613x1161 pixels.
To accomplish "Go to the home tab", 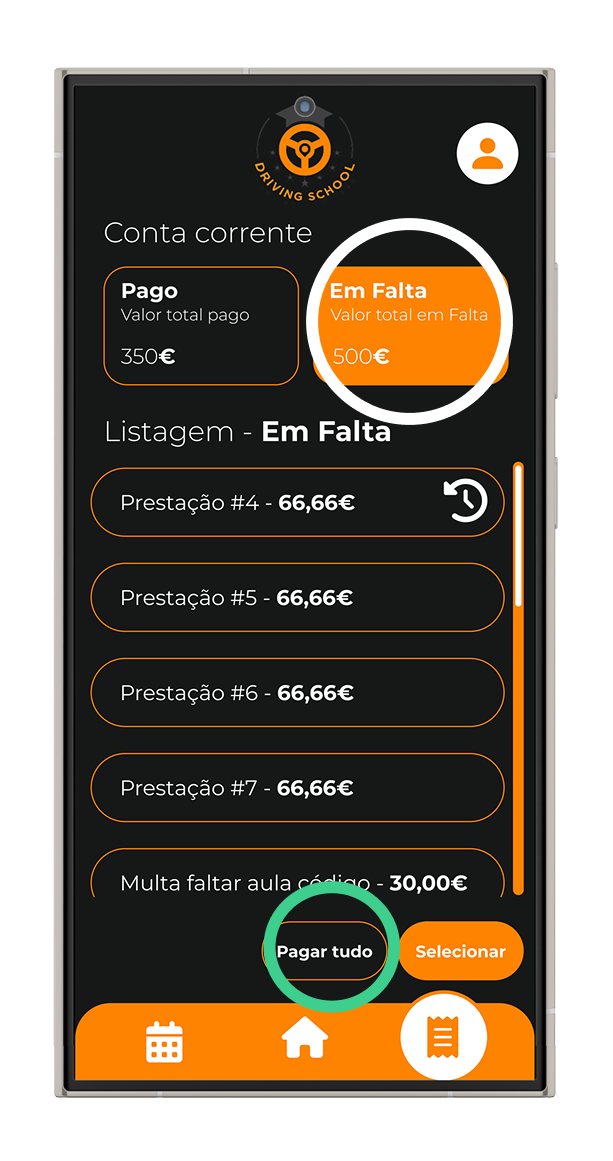I will pos(305,1039).
